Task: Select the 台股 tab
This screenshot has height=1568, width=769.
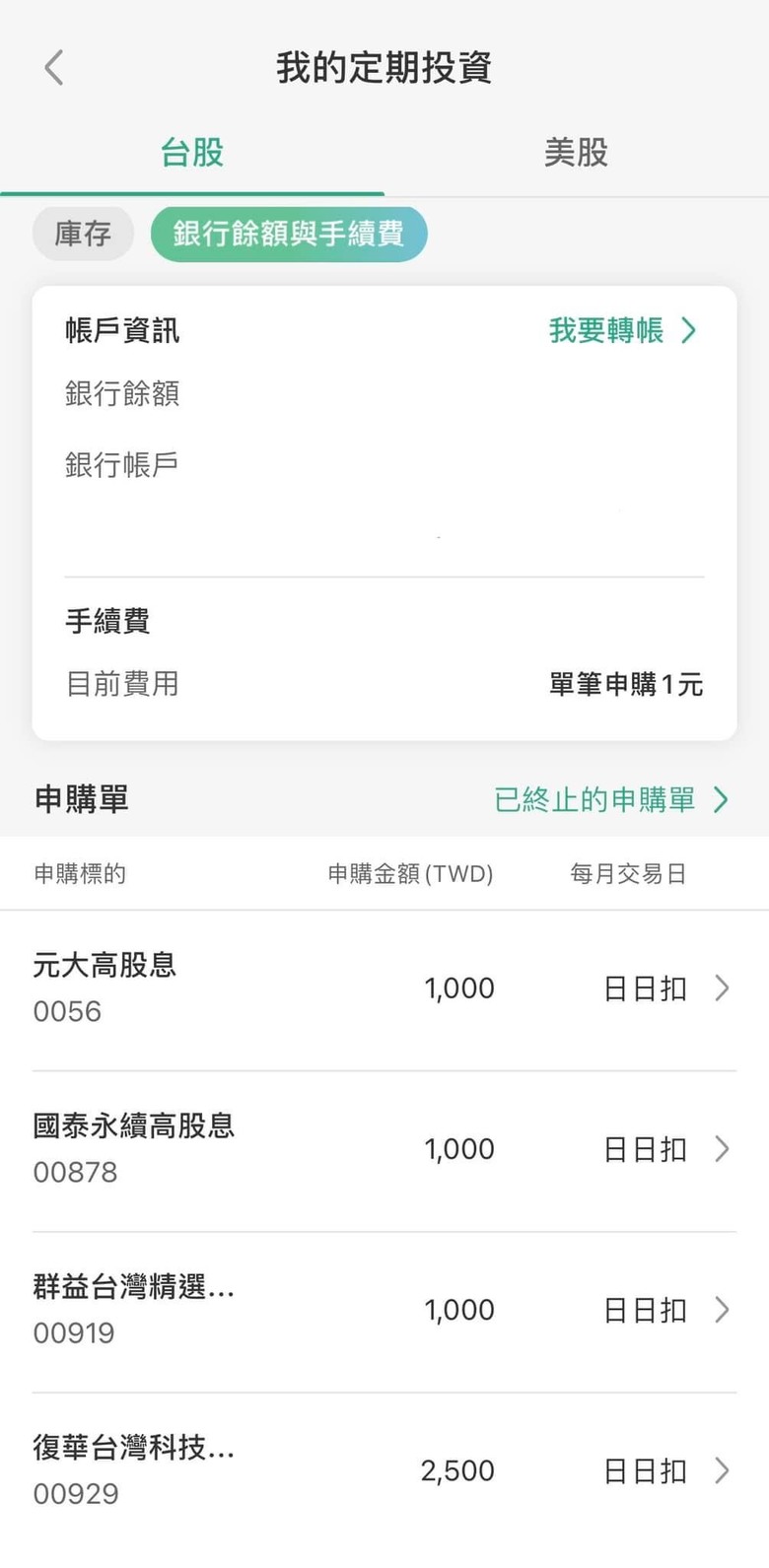Action: 192,153
